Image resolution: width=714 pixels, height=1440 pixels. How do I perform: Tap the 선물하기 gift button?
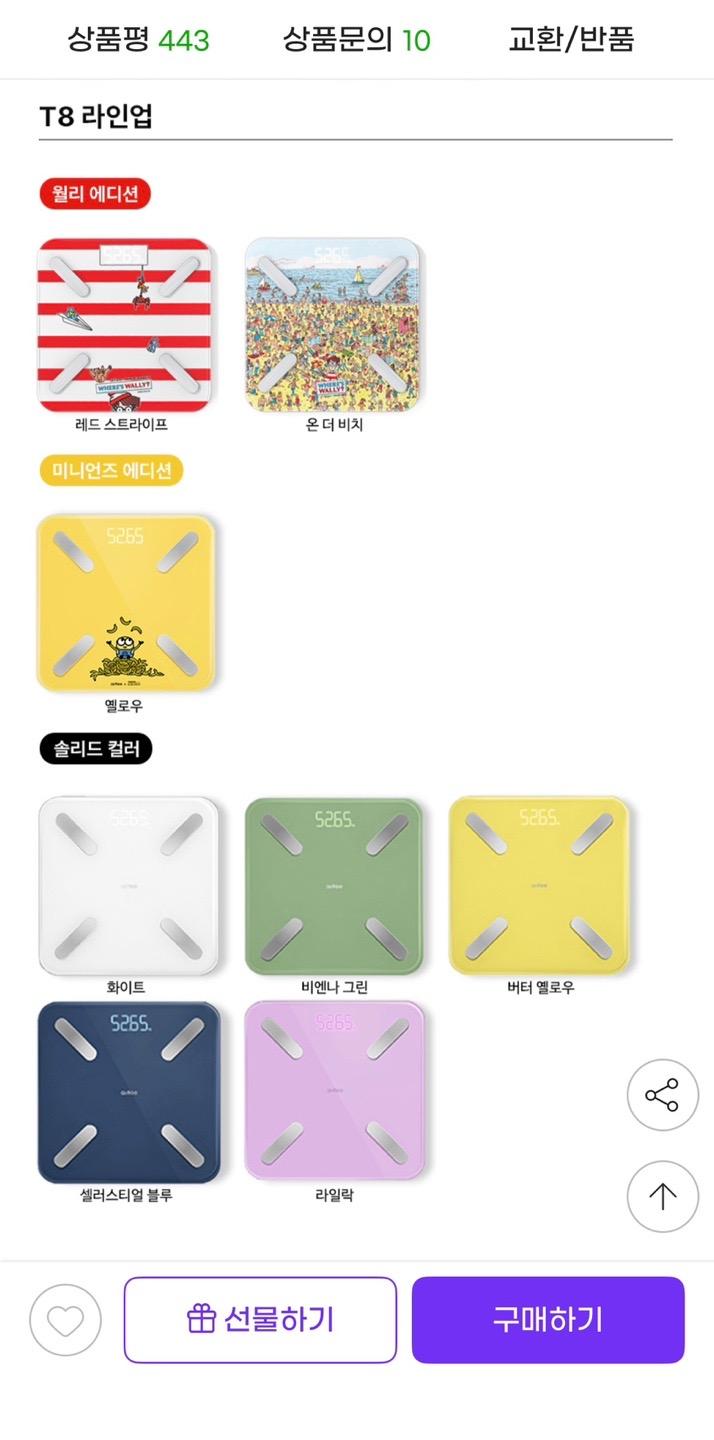pos(260,1320)
